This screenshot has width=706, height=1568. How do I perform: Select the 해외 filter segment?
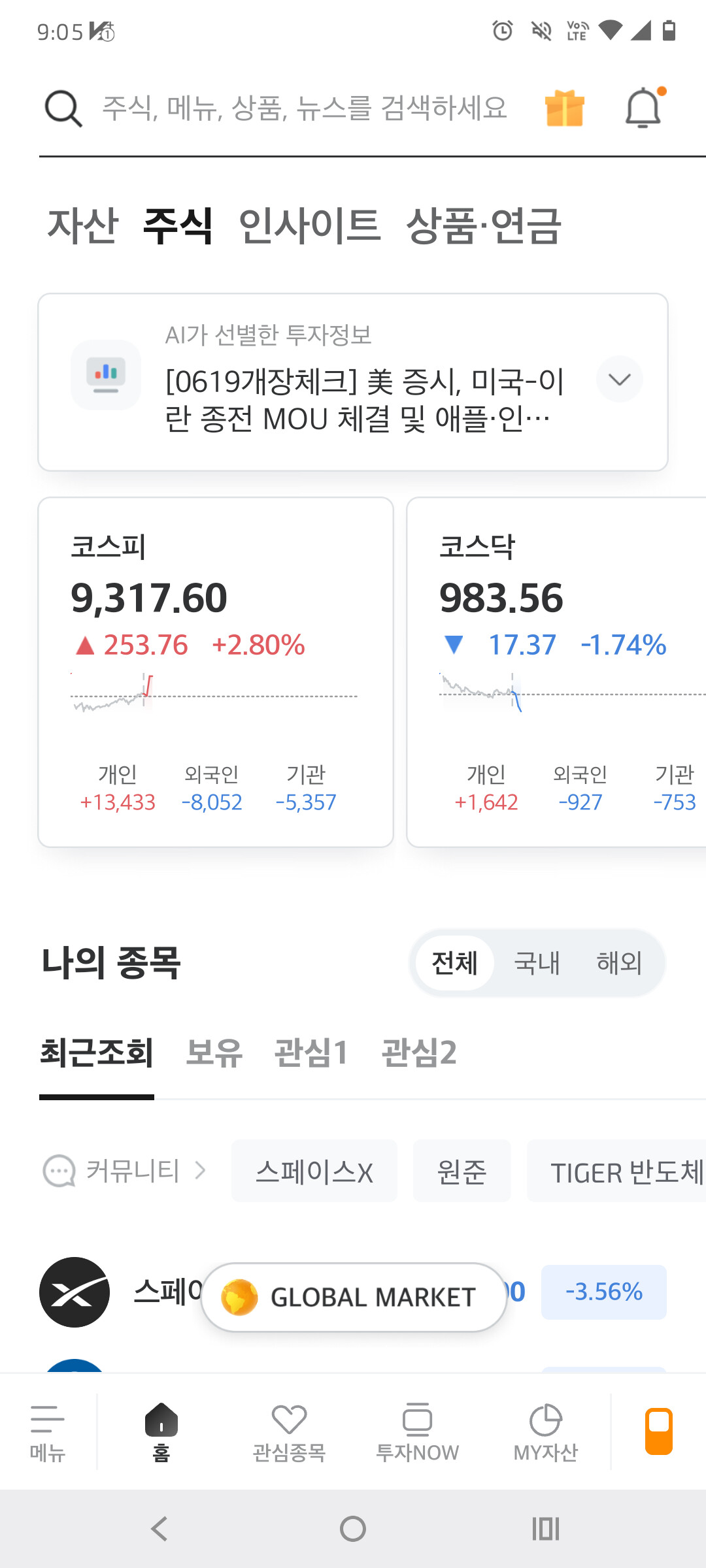click(619, 963)
